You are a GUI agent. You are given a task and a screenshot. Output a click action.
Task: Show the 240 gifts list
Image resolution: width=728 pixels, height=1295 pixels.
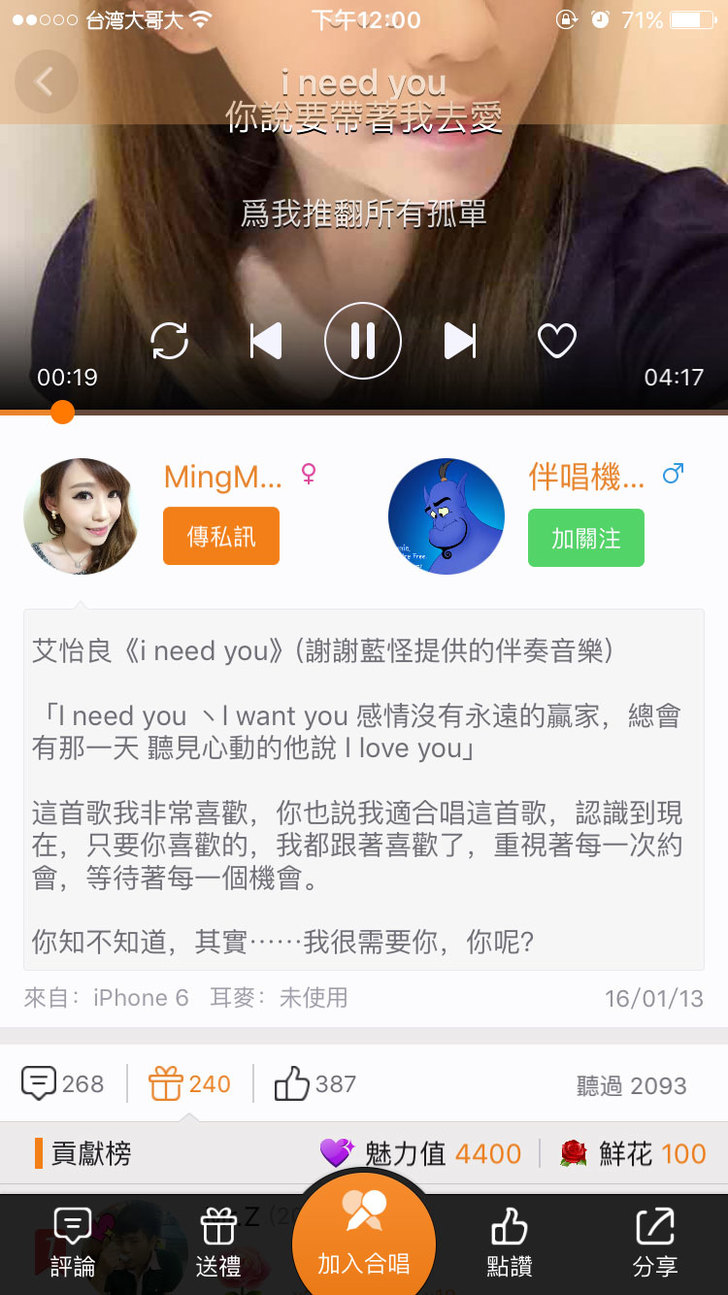click(190, 1084)
